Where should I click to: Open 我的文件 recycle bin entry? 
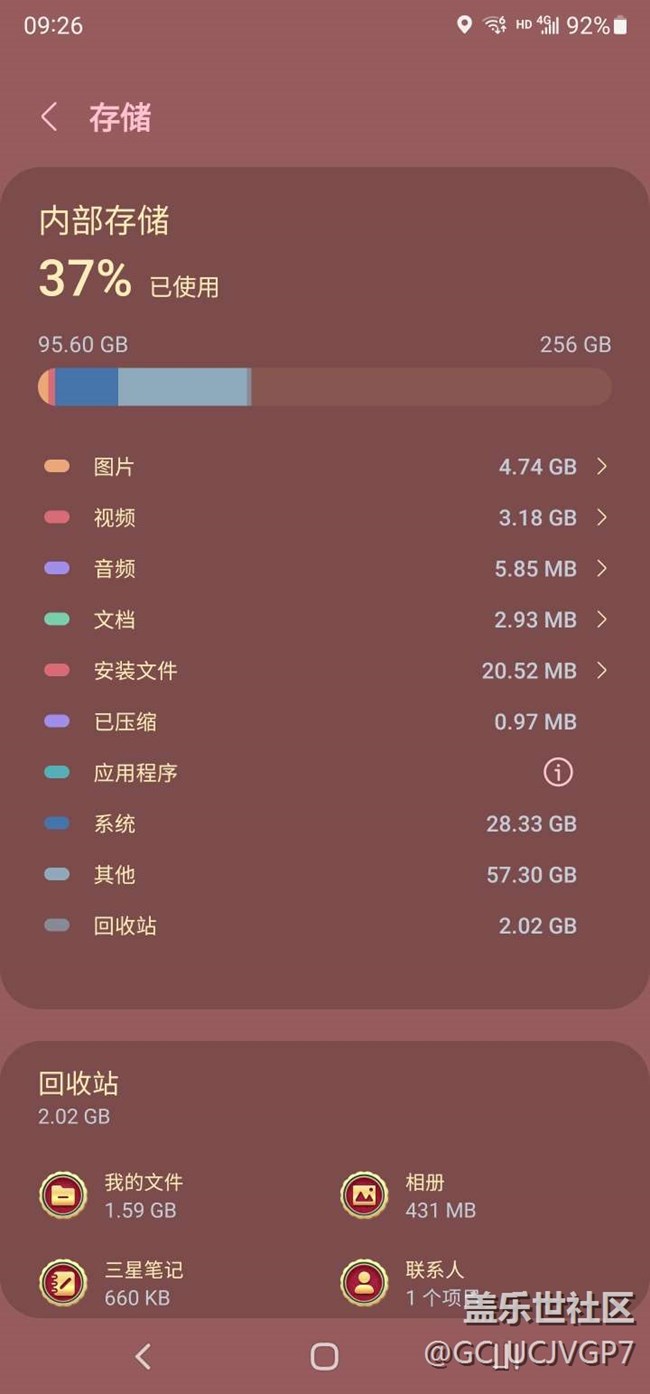180,1195
